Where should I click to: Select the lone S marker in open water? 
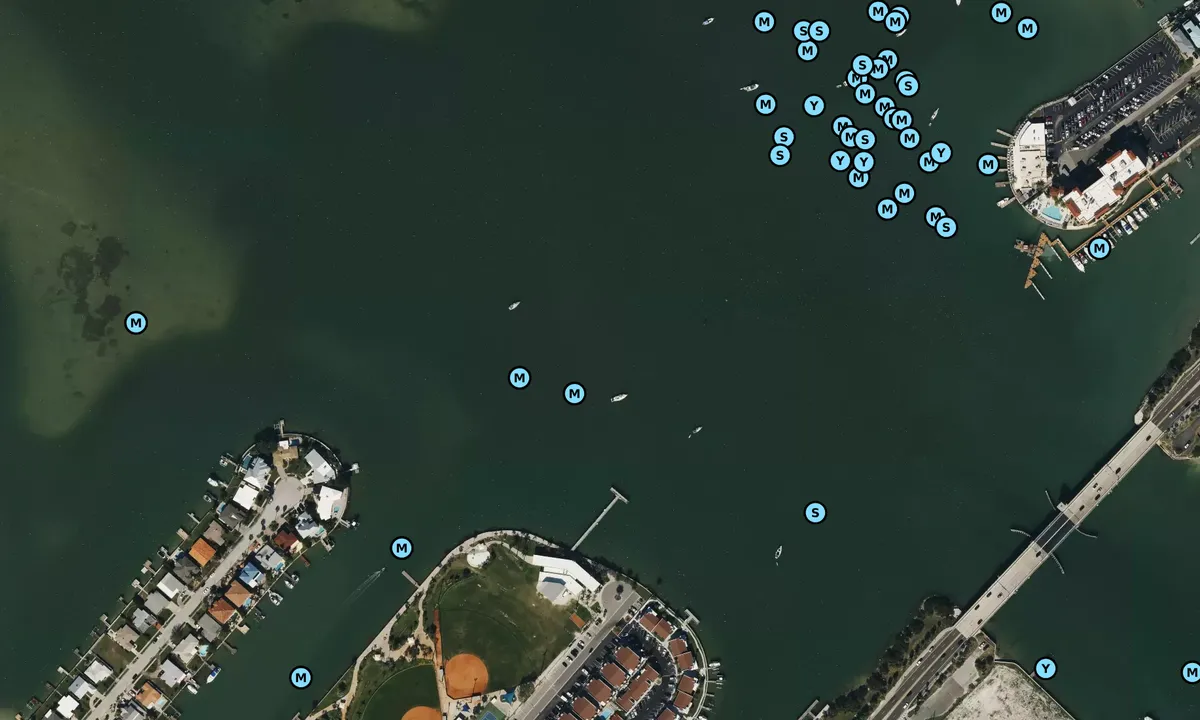click(x=815, y=513)
